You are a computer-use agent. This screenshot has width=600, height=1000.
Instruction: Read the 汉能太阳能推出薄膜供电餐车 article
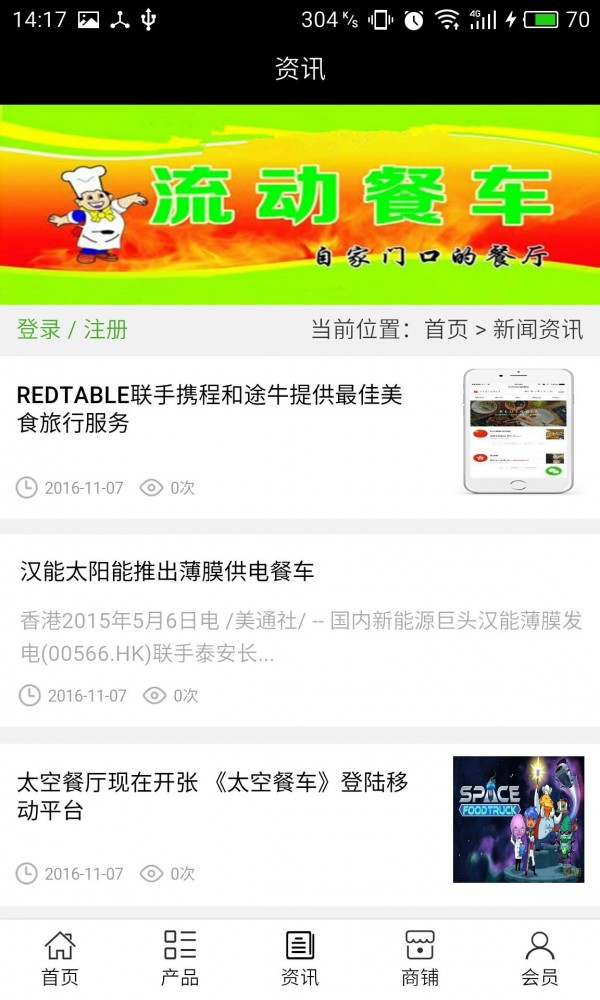tap(167, 572)
